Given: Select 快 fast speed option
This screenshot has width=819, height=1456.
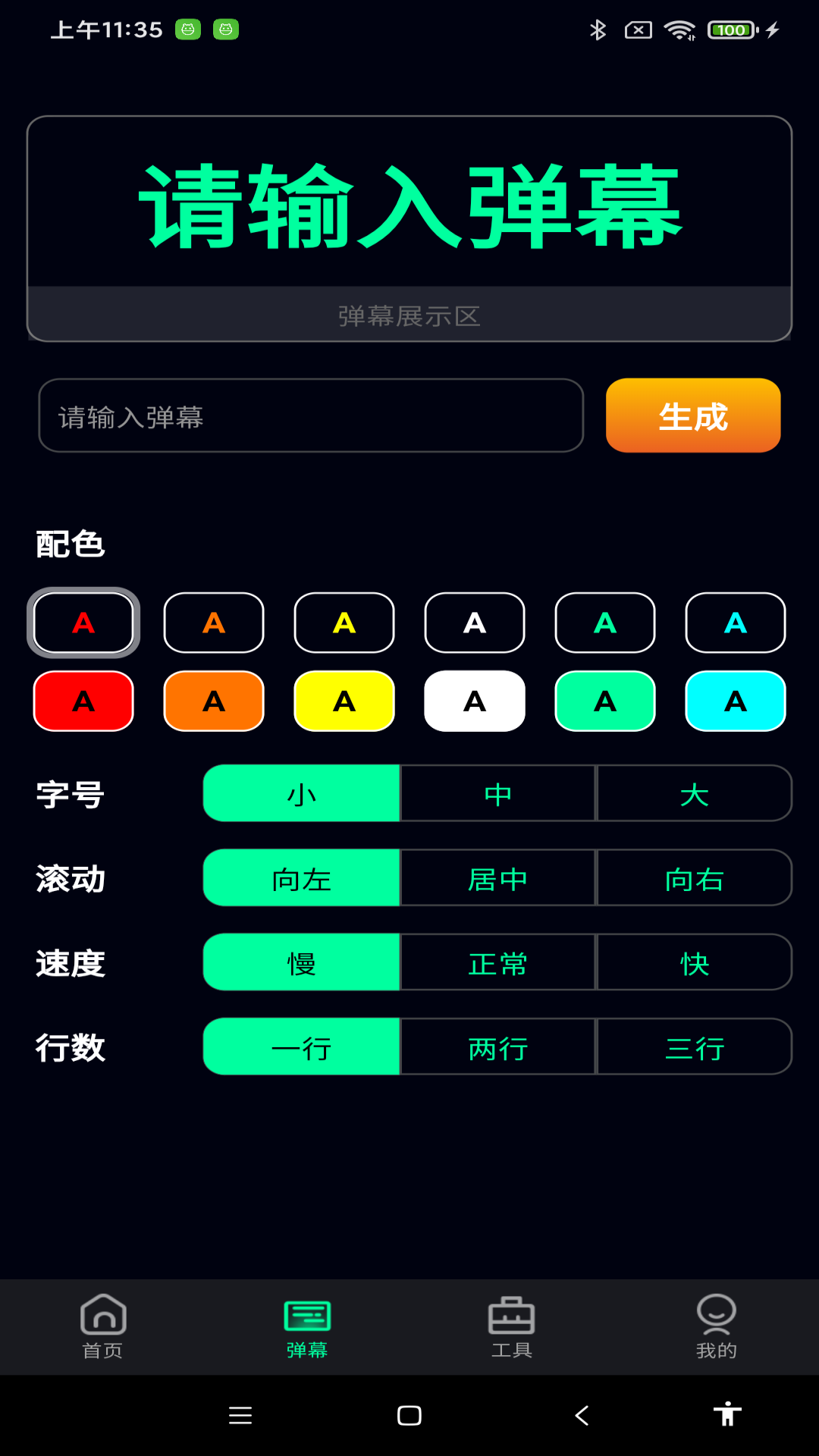Looking at the screenshot, I should (695, 962).
